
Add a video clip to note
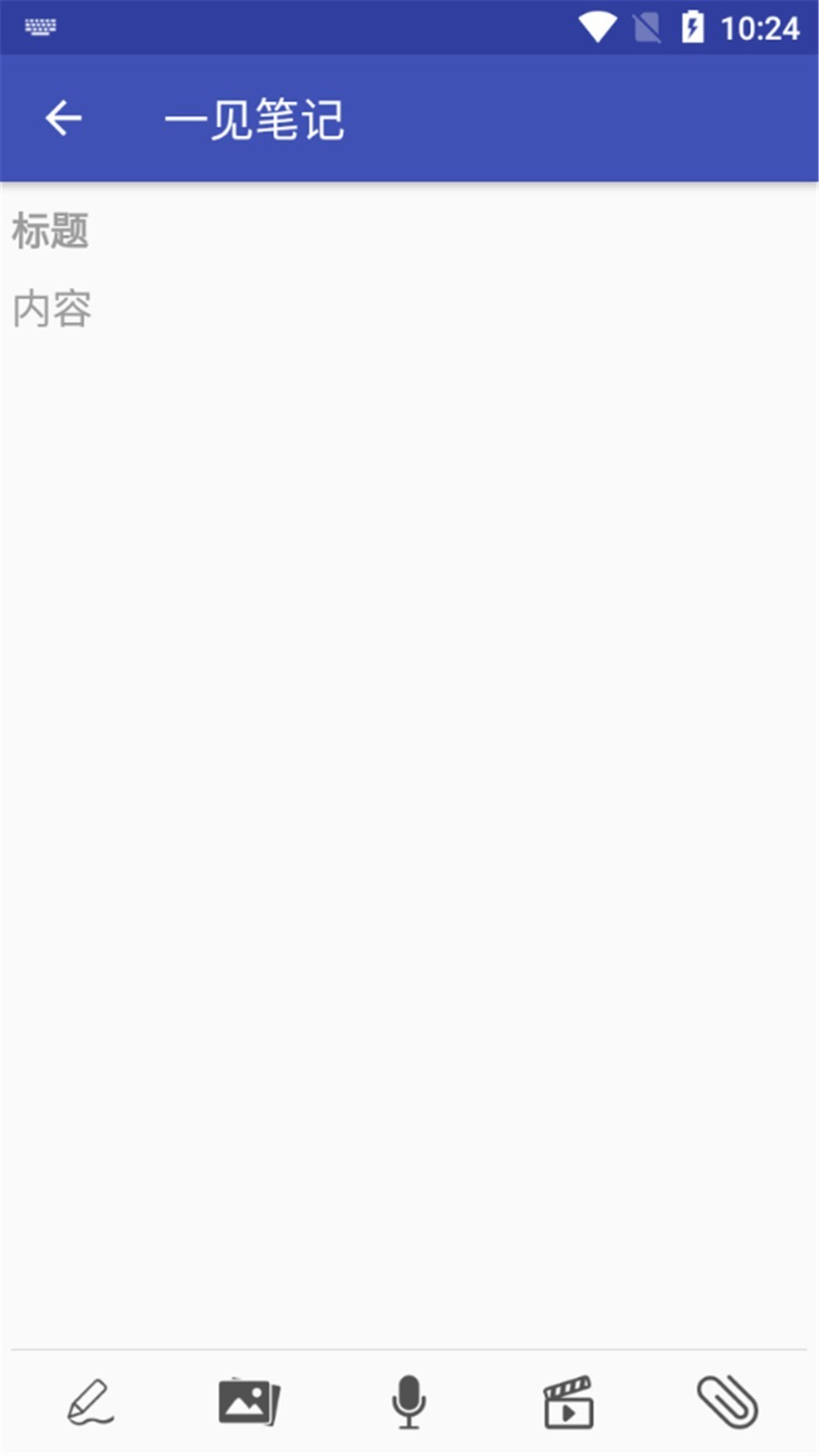(x=569, y=1401)
